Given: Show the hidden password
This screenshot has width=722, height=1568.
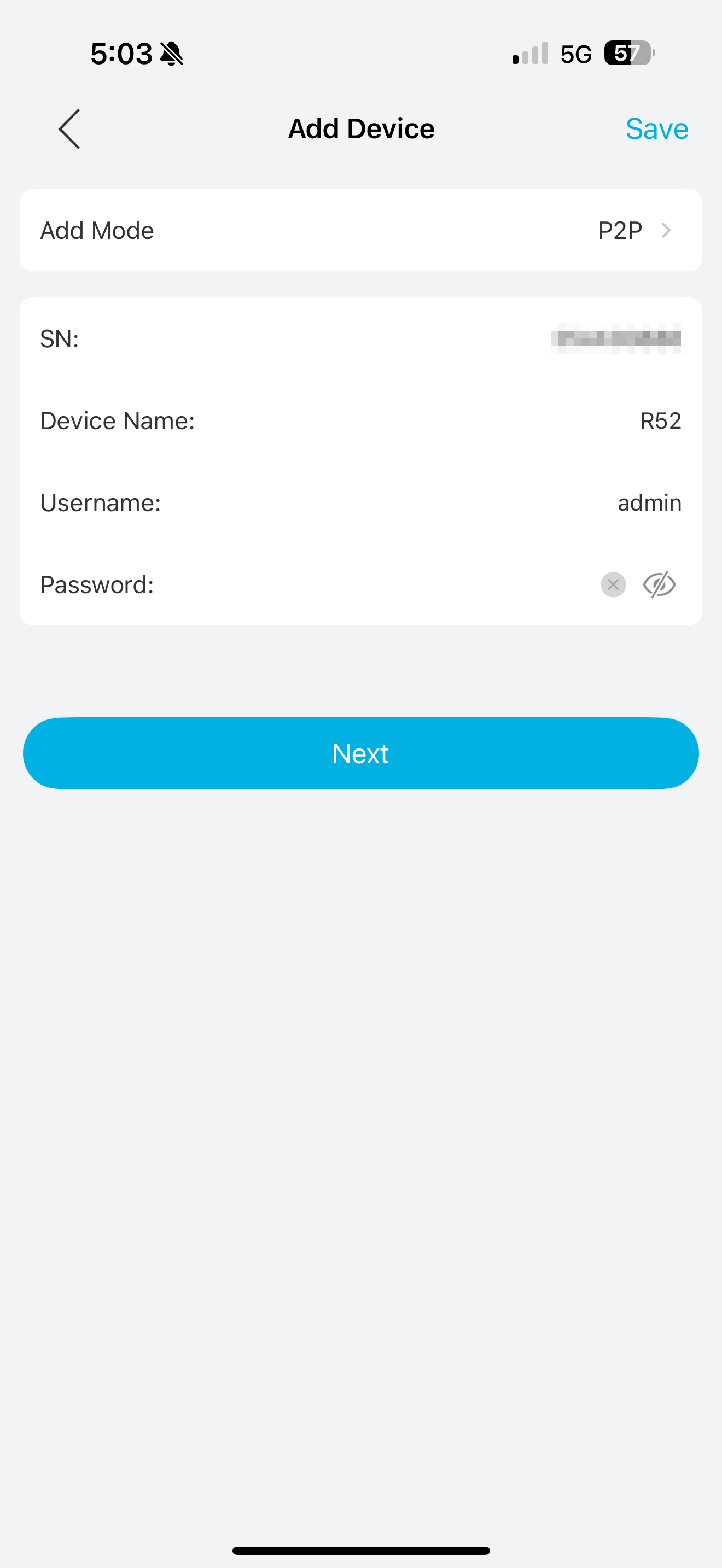Looking at the screenshot, I should 659,584.
